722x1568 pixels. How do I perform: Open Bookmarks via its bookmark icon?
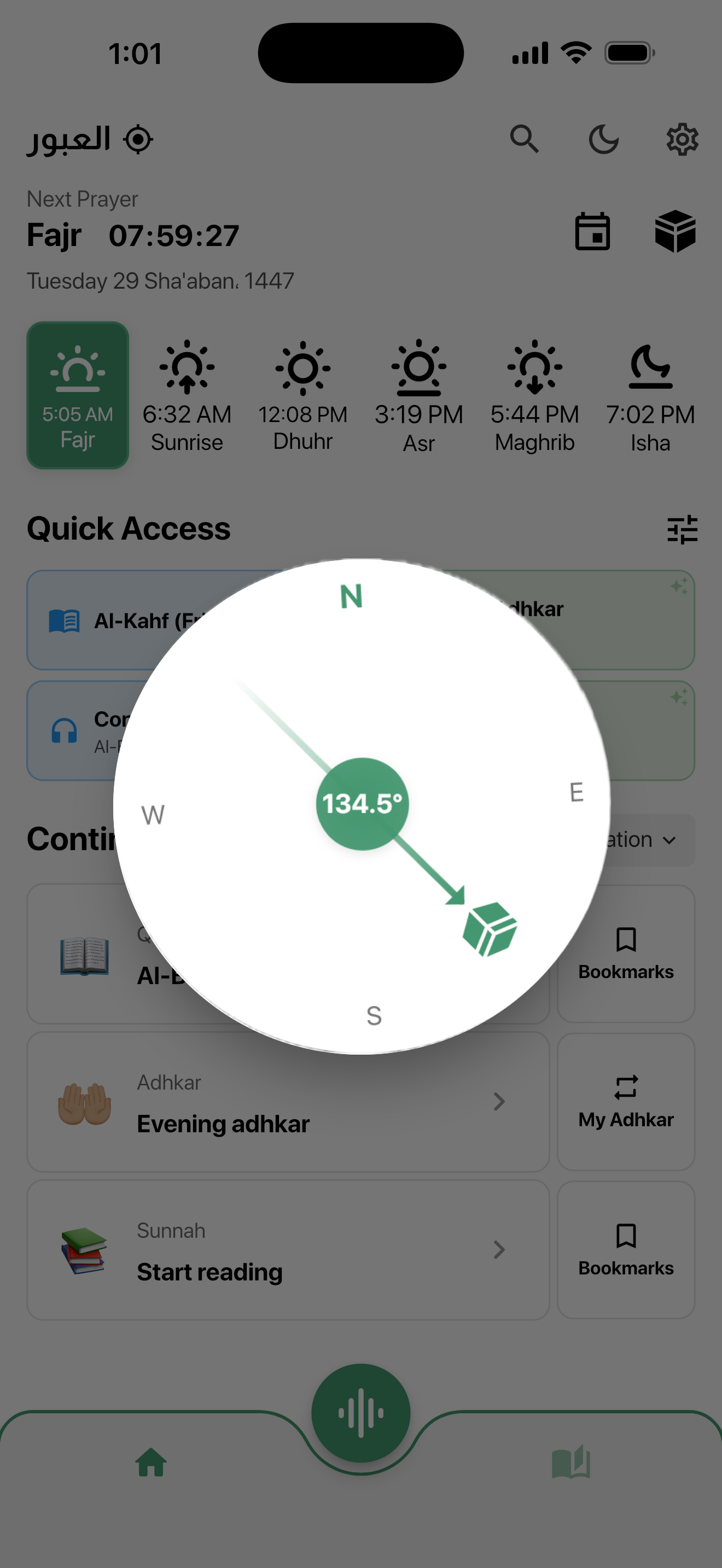click(x=626, y=940)
